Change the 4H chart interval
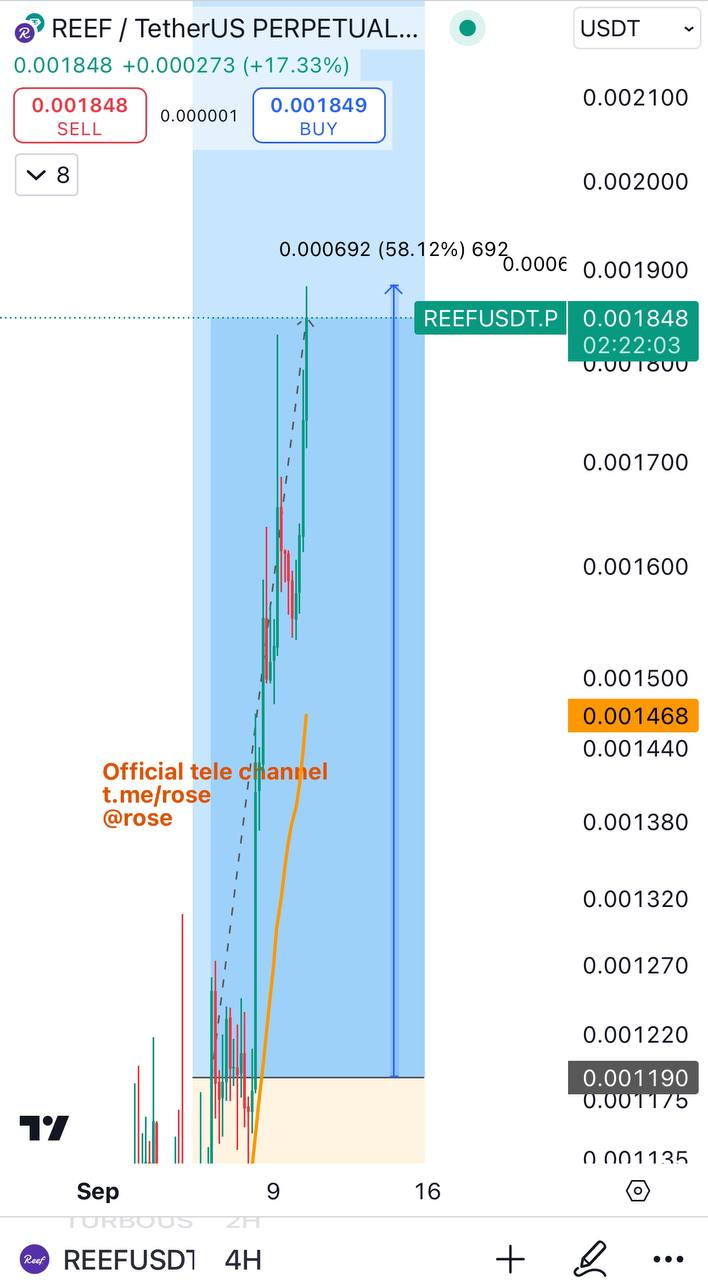The height and width of the screenshot is (1280, 708). (x=243, y=1259)
